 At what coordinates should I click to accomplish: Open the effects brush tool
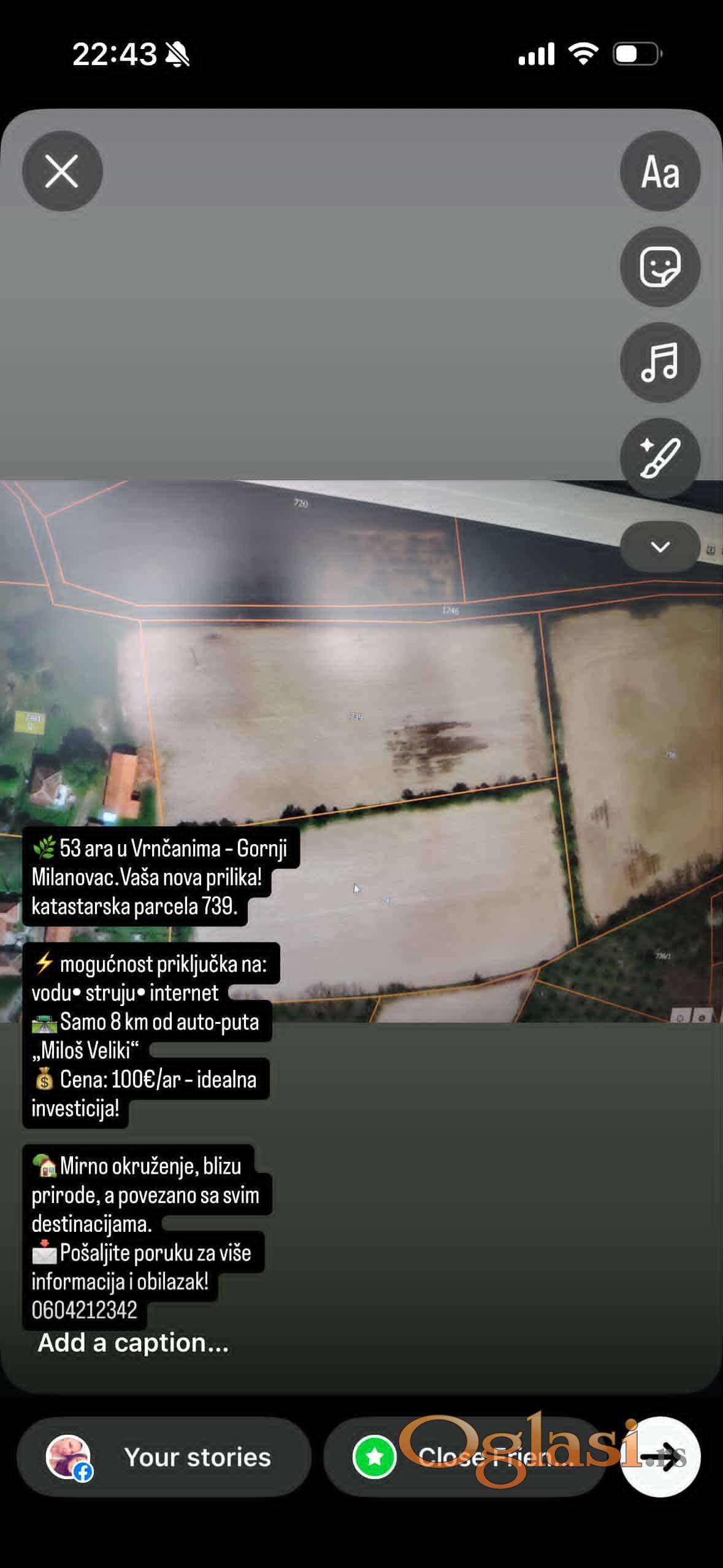pyautogui.click(x=660, y=458)
